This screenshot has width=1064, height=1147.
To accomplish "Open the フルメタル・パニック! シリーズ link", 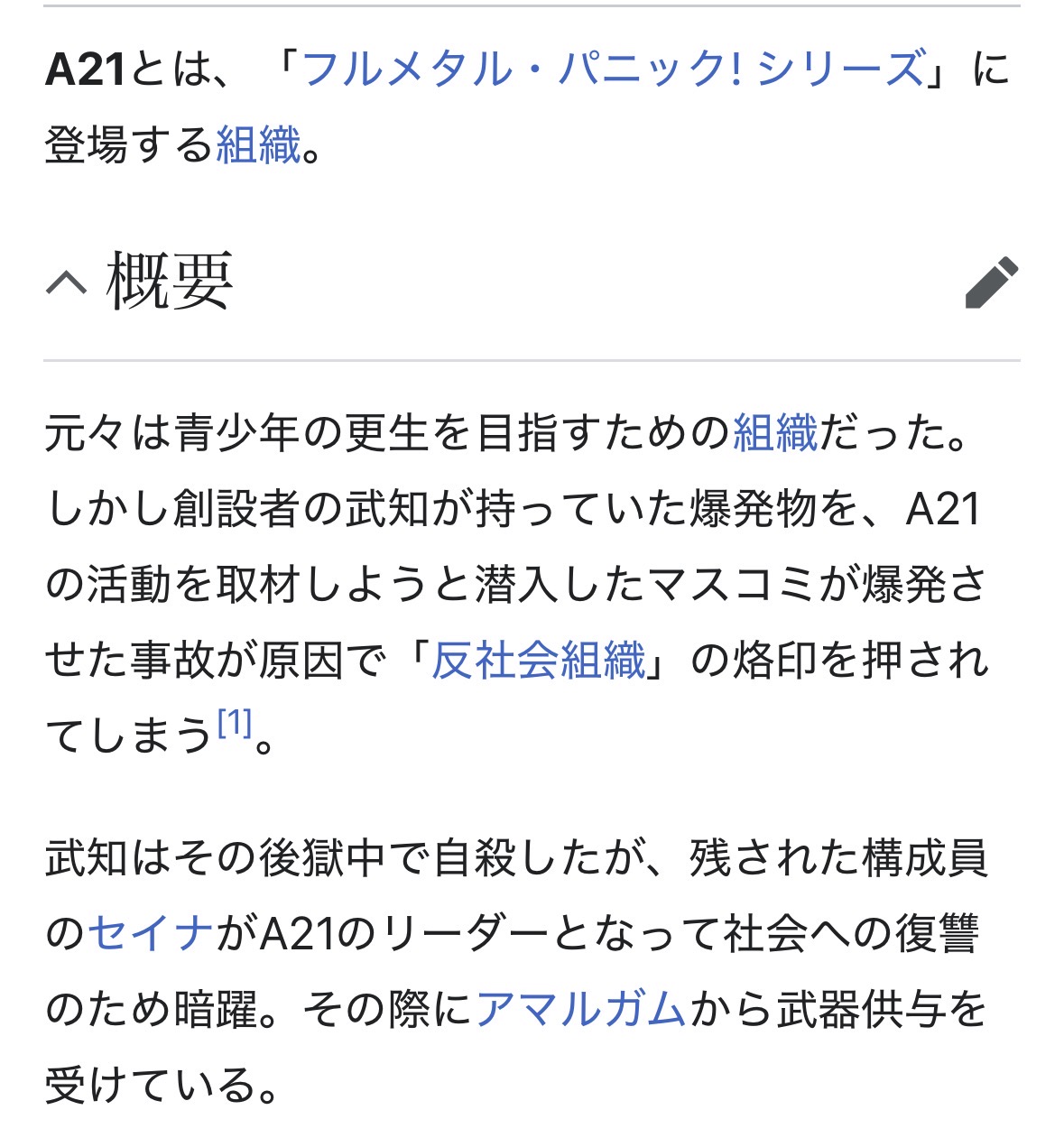I will [x=614, y=69].
